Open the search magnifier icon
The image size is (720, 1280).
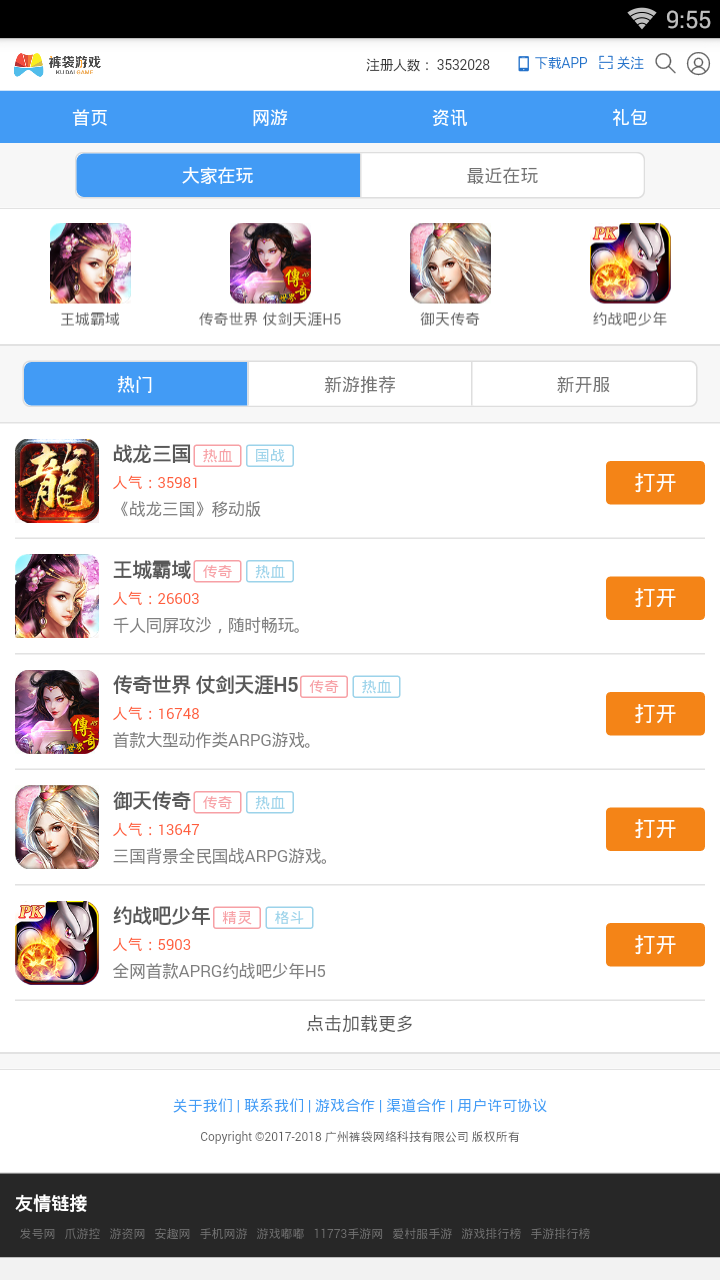[665, 64]
